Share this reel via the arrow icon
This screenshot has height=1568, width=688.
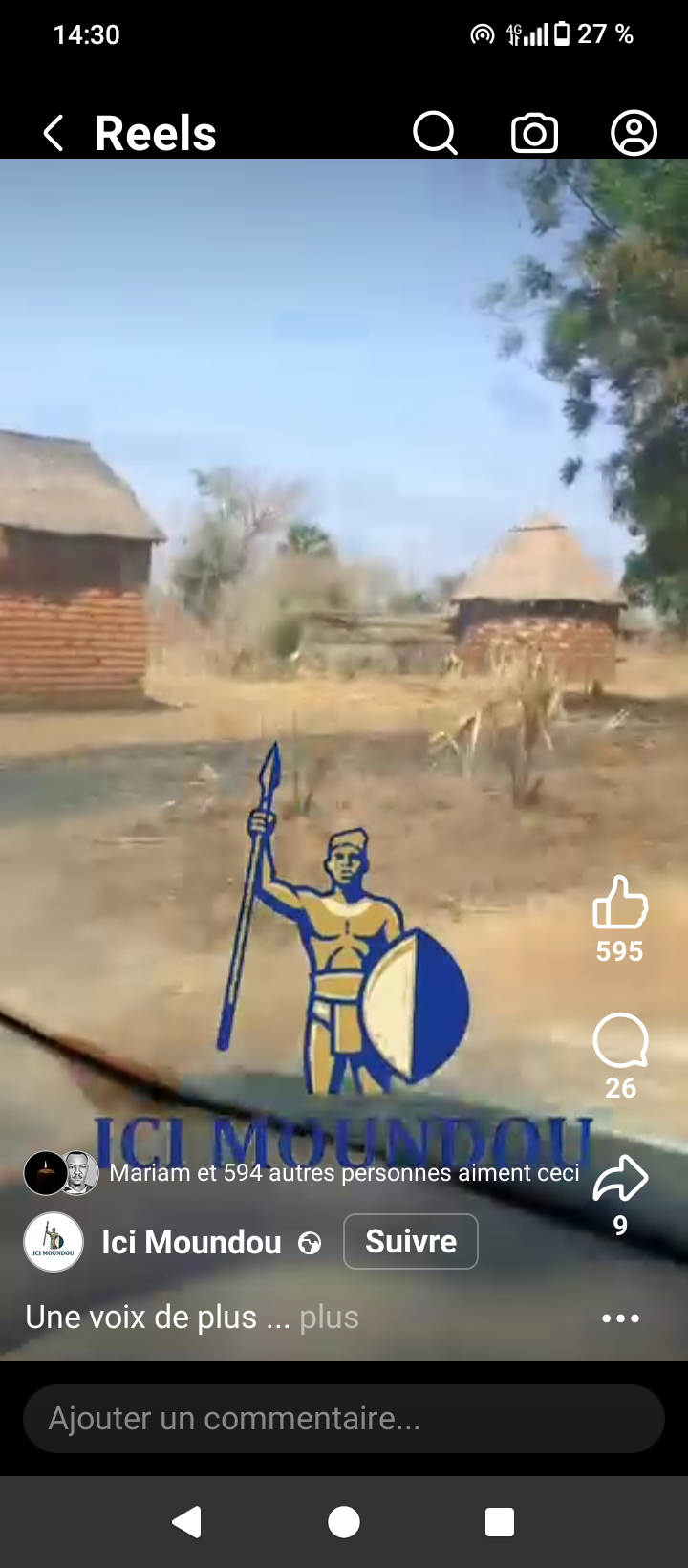pyautogui.click(x=620, y=1179)
